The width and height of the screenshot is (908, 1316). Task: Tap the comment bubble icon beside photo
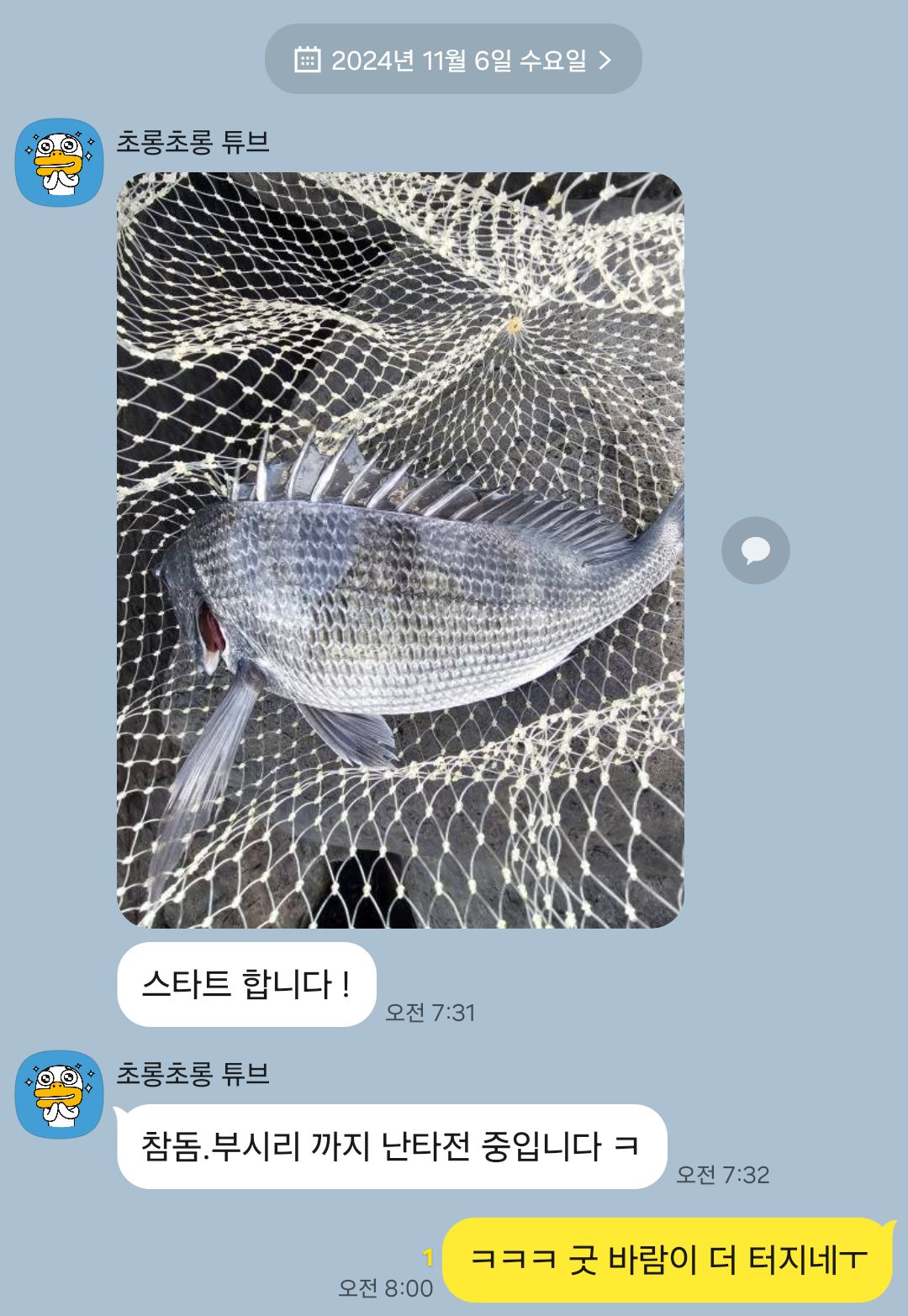pyautogui.click(x=755, y=550)
